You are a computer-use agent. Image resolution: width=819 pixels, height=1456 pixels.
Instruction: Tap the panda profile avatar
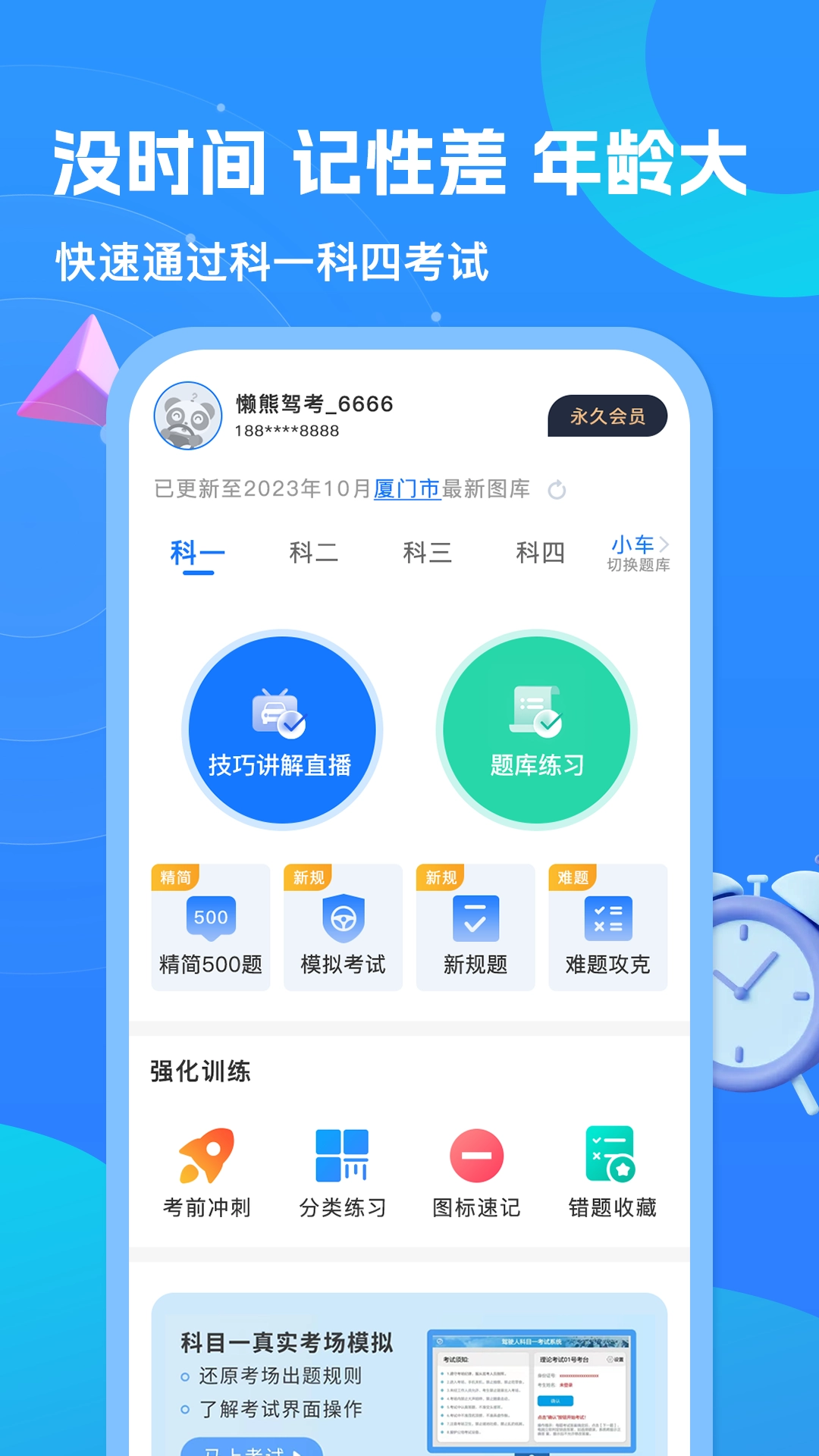tap(188, 416)
